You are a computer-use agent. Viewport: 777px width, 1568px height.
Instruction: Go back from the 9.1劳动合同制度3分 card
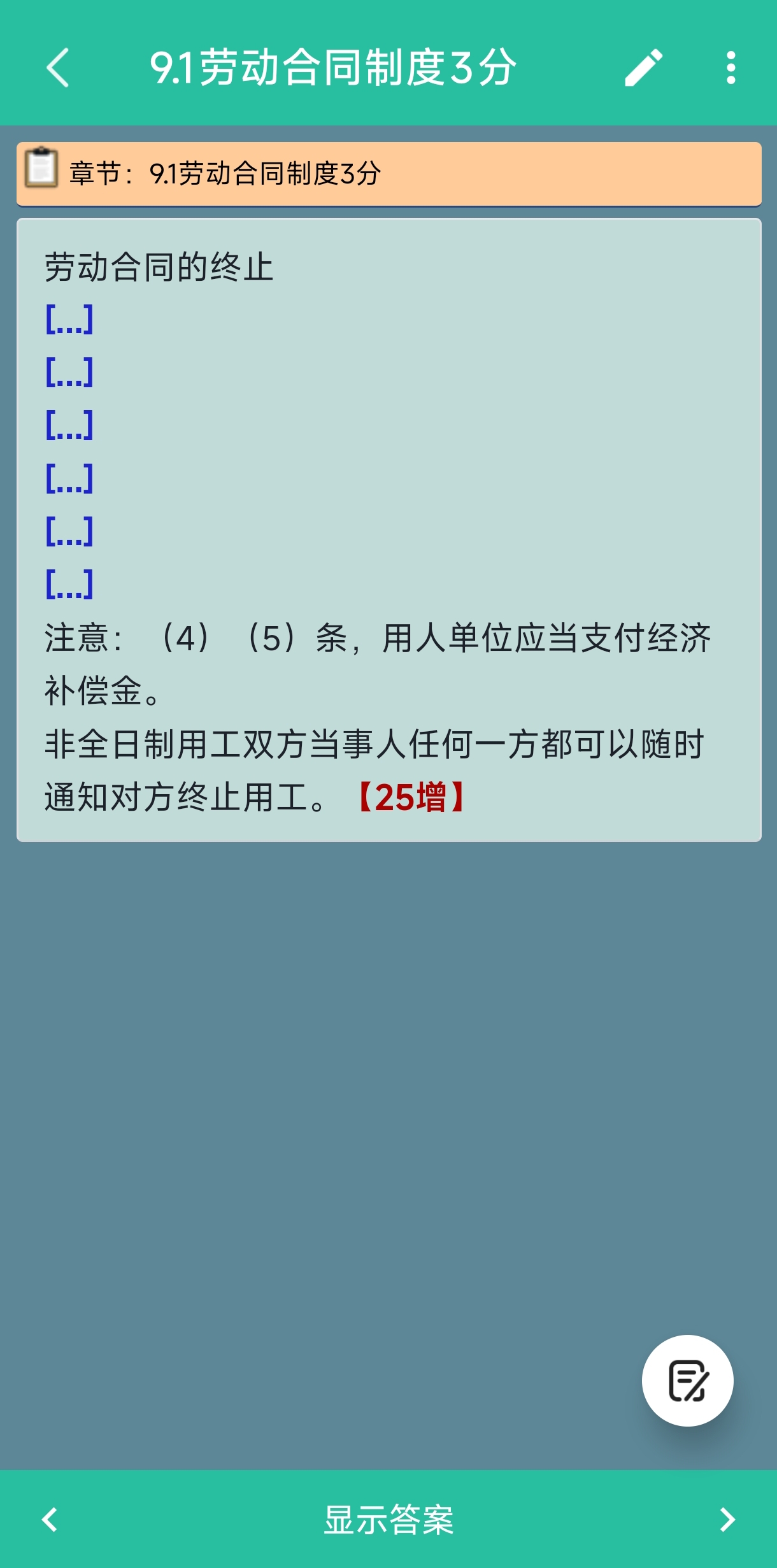tap(58, 68)
